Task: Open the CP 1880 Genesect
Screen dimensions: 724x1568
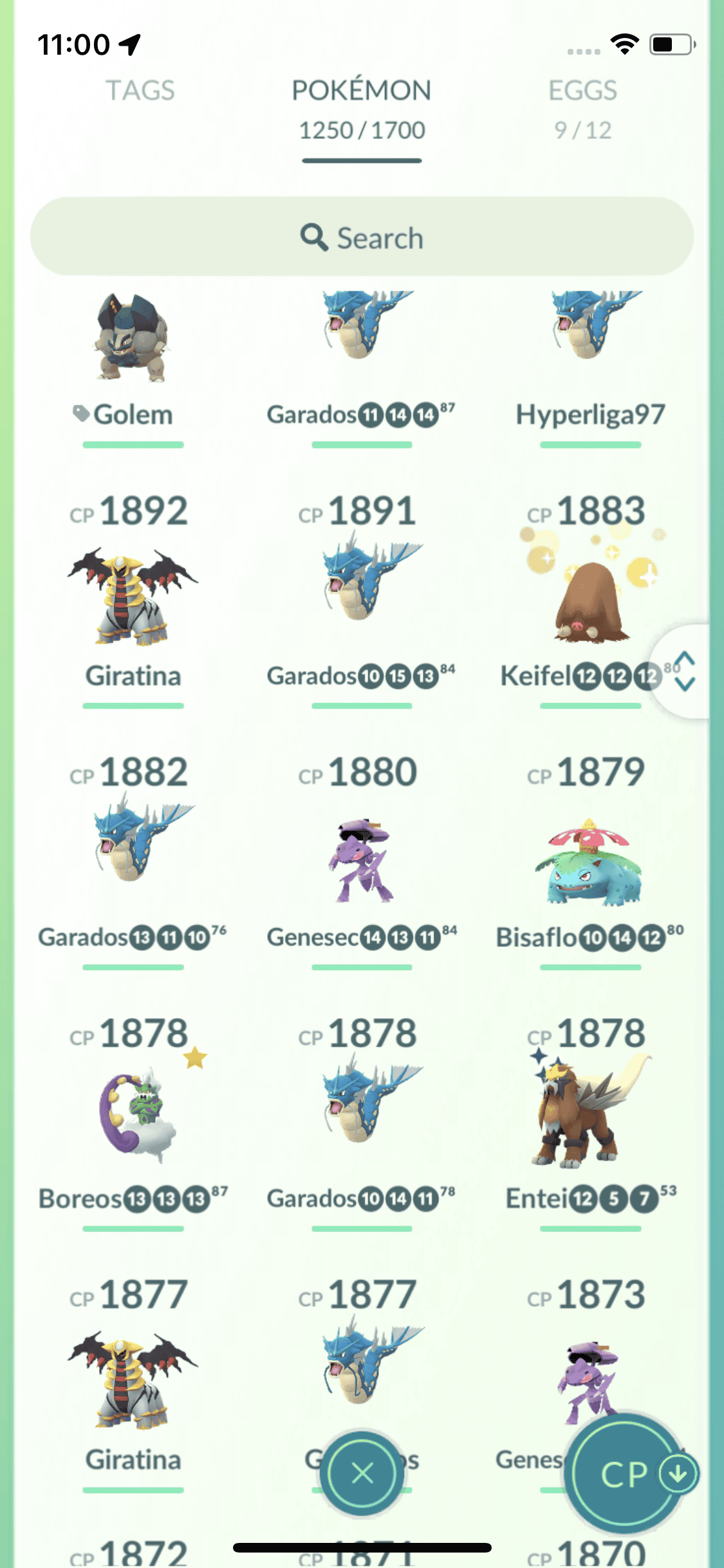Action: (x=362, y=859)
